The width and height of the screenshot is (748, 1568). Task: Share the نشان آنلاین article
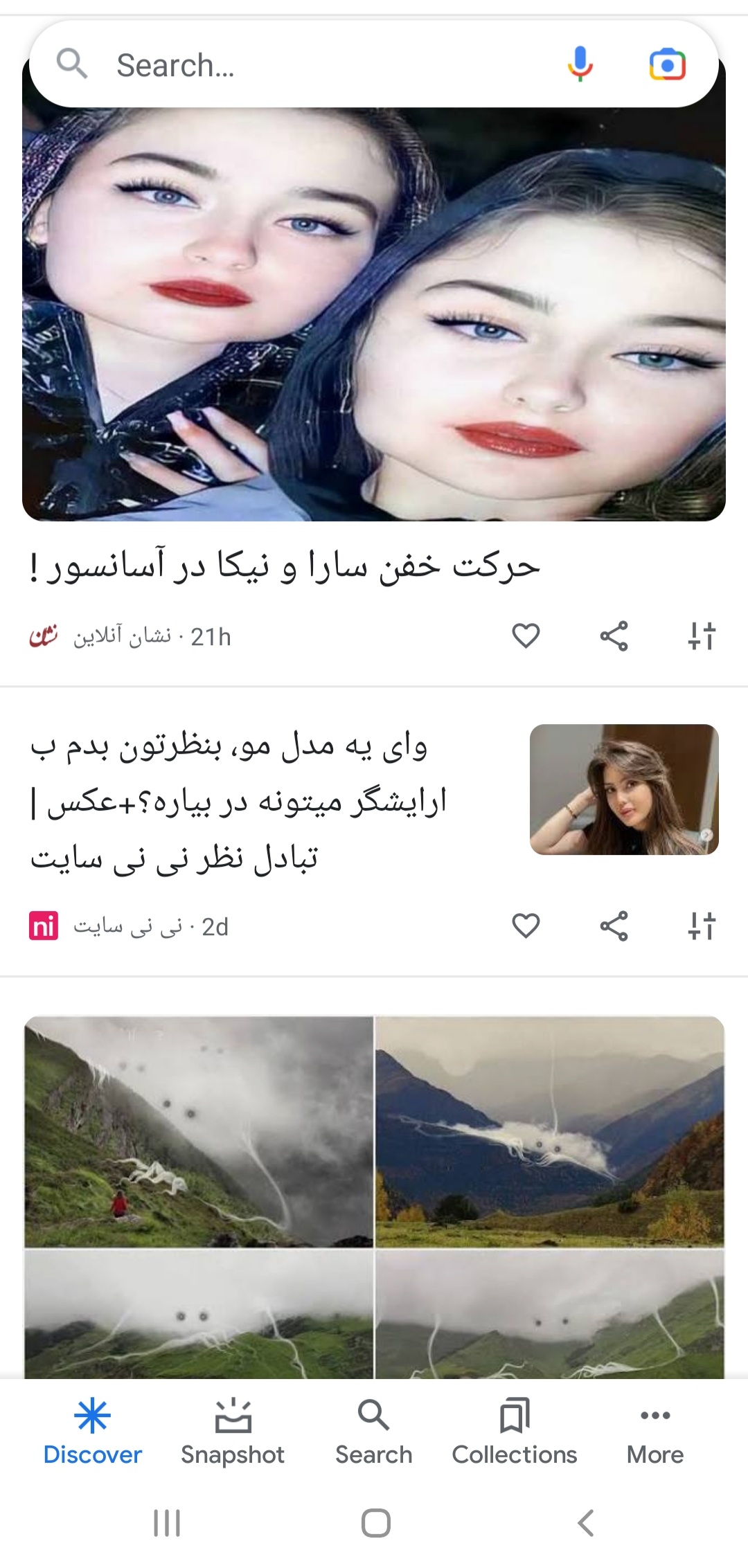614,636
